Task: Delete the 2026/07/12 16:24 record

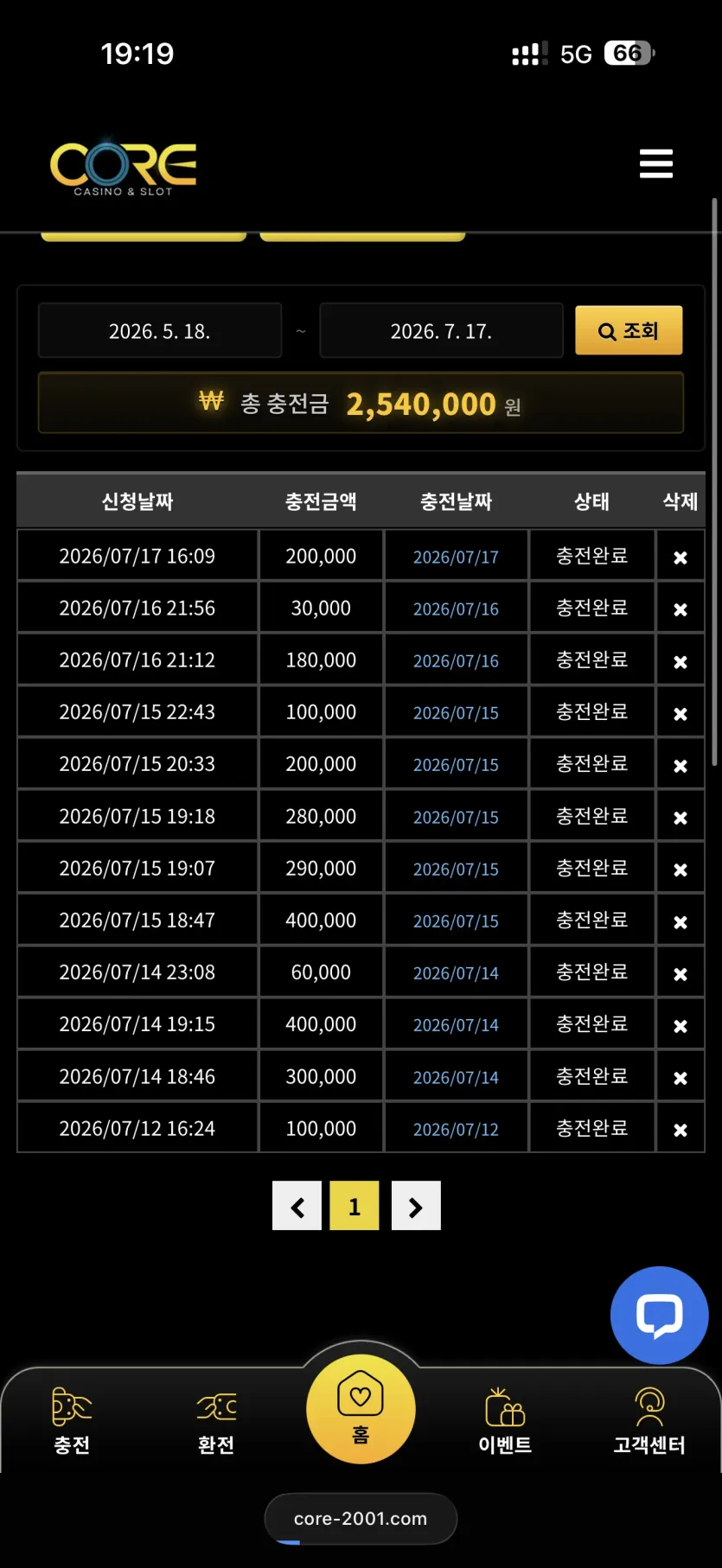Action: tap(680, 1130)
